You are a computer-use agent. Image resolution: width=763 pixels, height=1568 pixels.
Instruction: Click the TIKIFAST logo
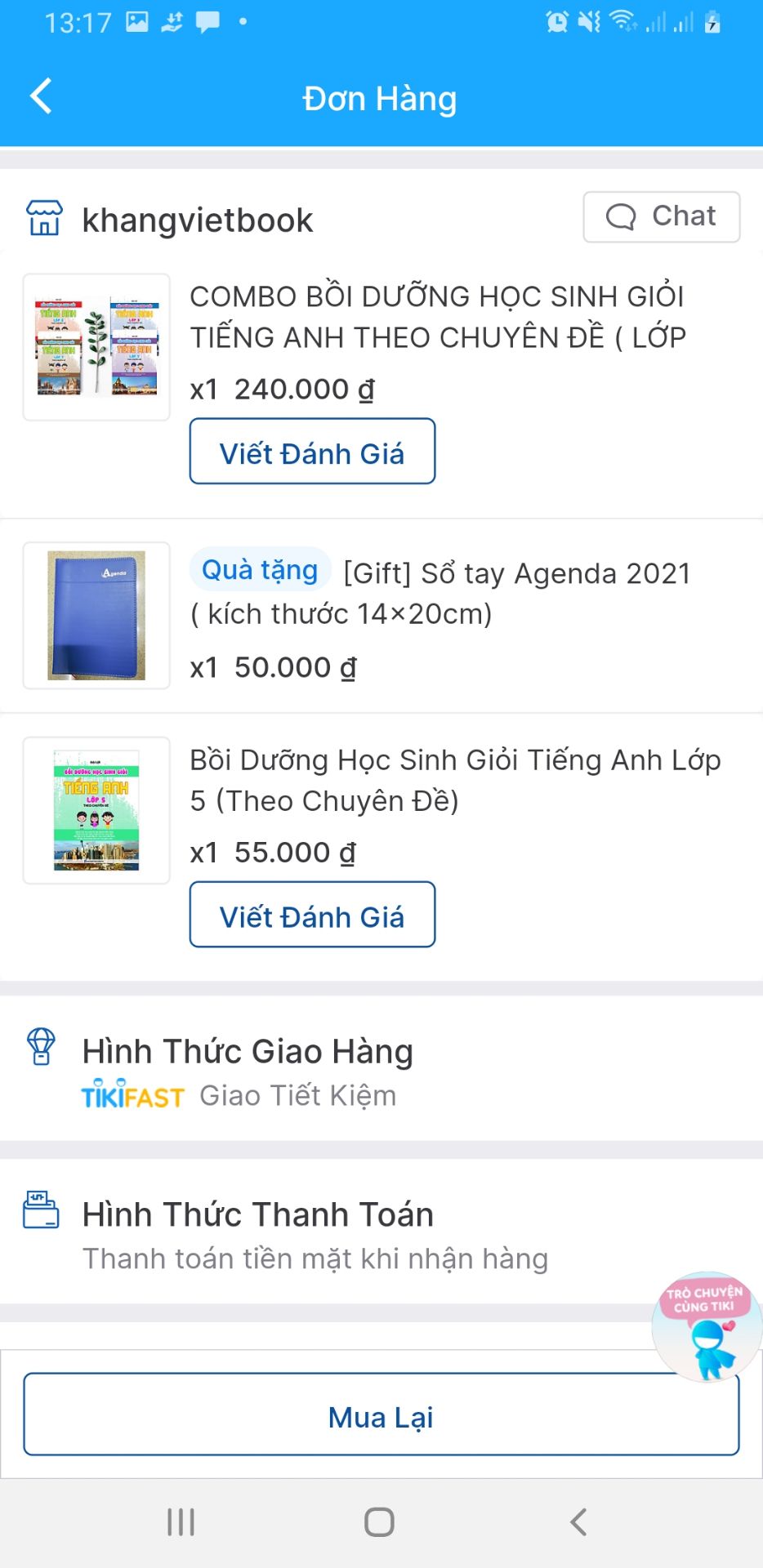point(133,1095)
